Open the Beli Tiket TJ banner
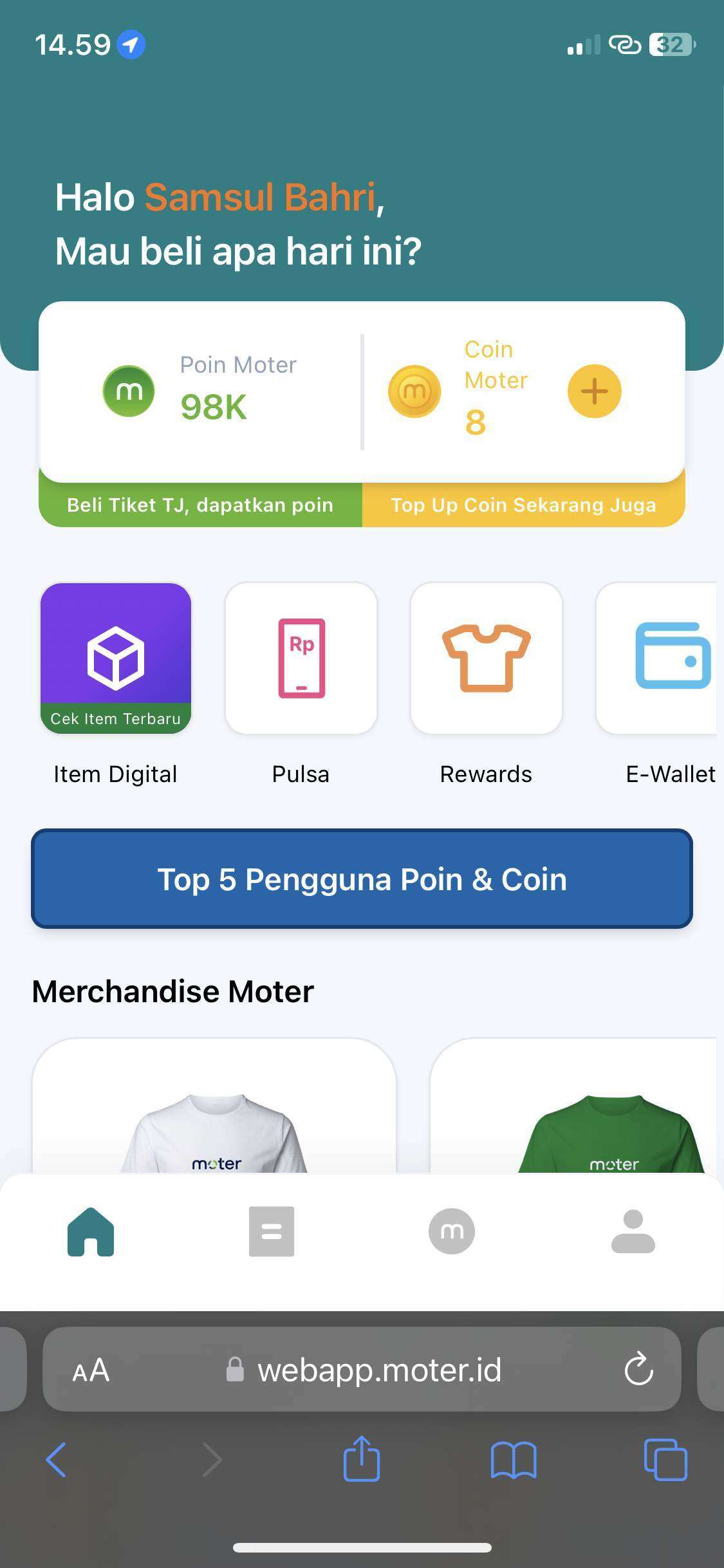This screenshot has height=1568, width=724. 200,505
